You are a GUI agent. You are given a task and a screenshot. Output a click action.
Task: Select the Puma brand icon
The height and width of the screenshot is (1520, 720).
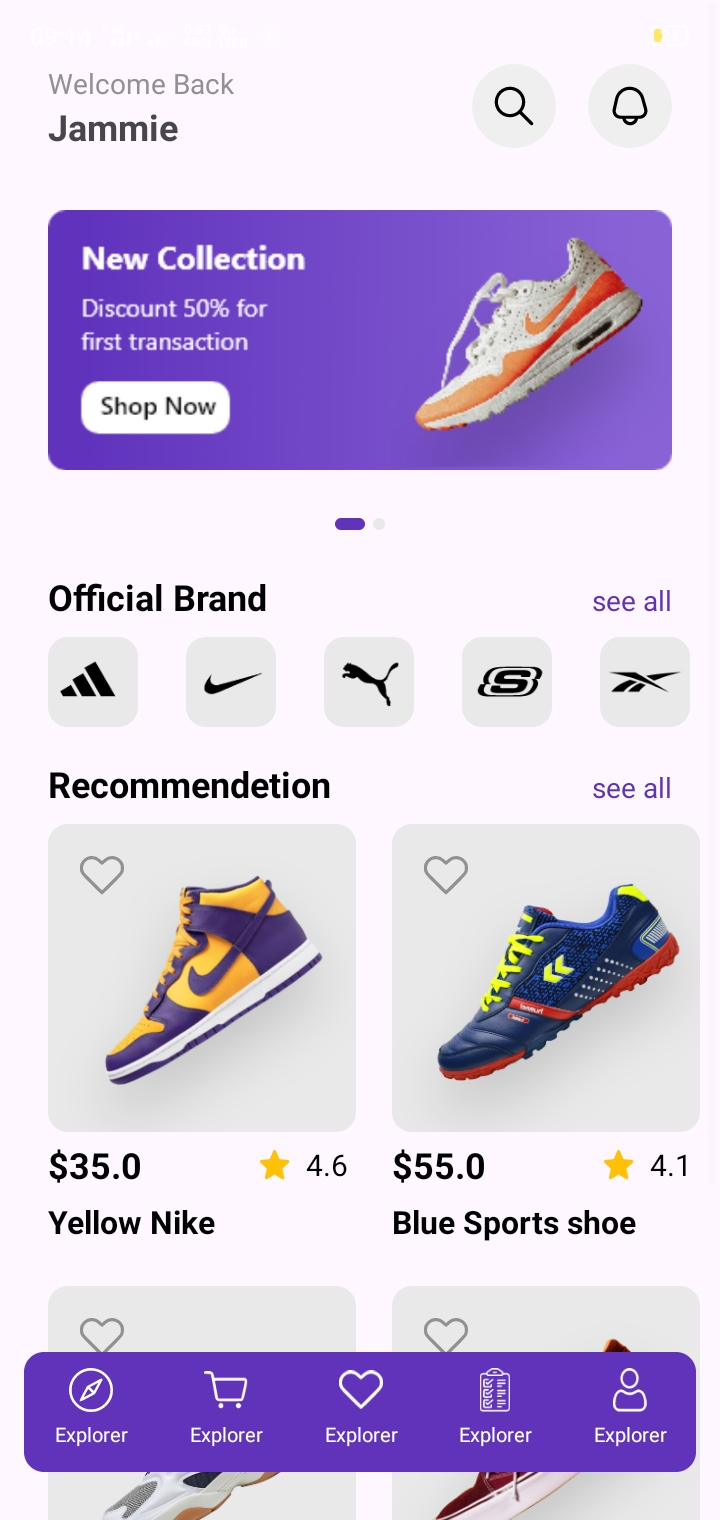coord(368,682)
